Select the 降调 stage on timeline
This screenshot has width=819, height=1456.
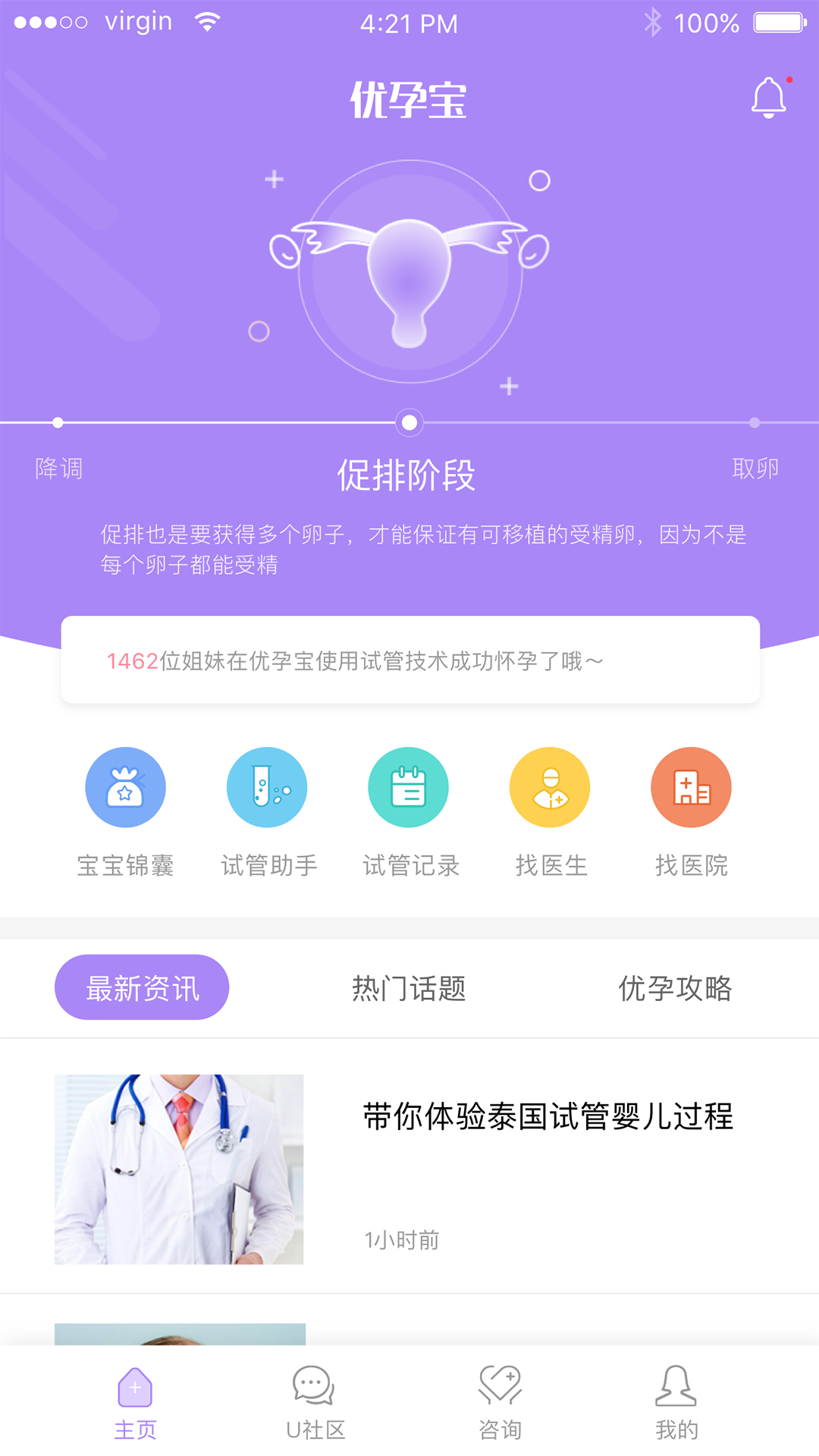[58, 468]
